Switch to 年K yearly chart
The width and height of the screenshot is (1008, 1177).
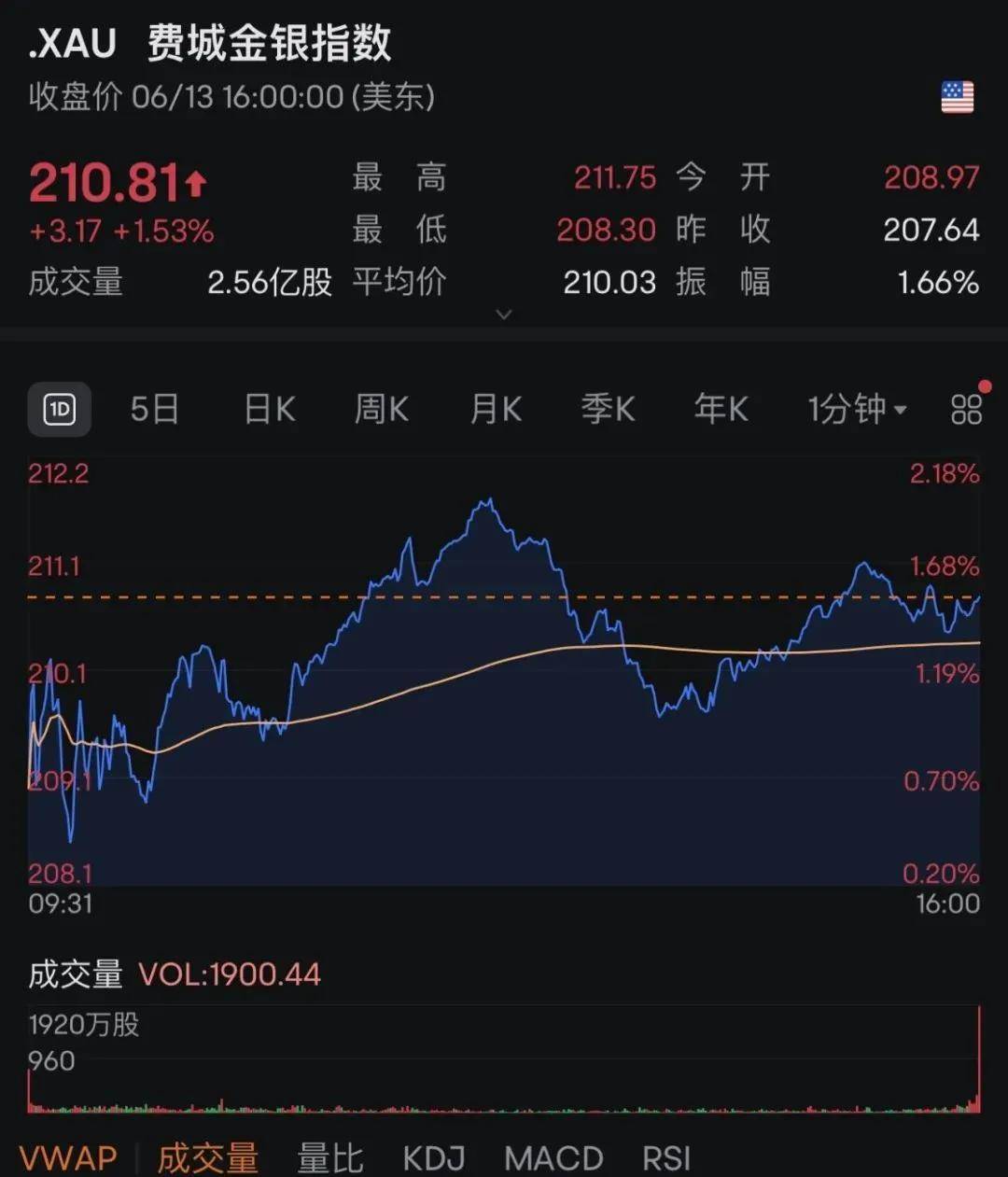click(x=721, y=409)
